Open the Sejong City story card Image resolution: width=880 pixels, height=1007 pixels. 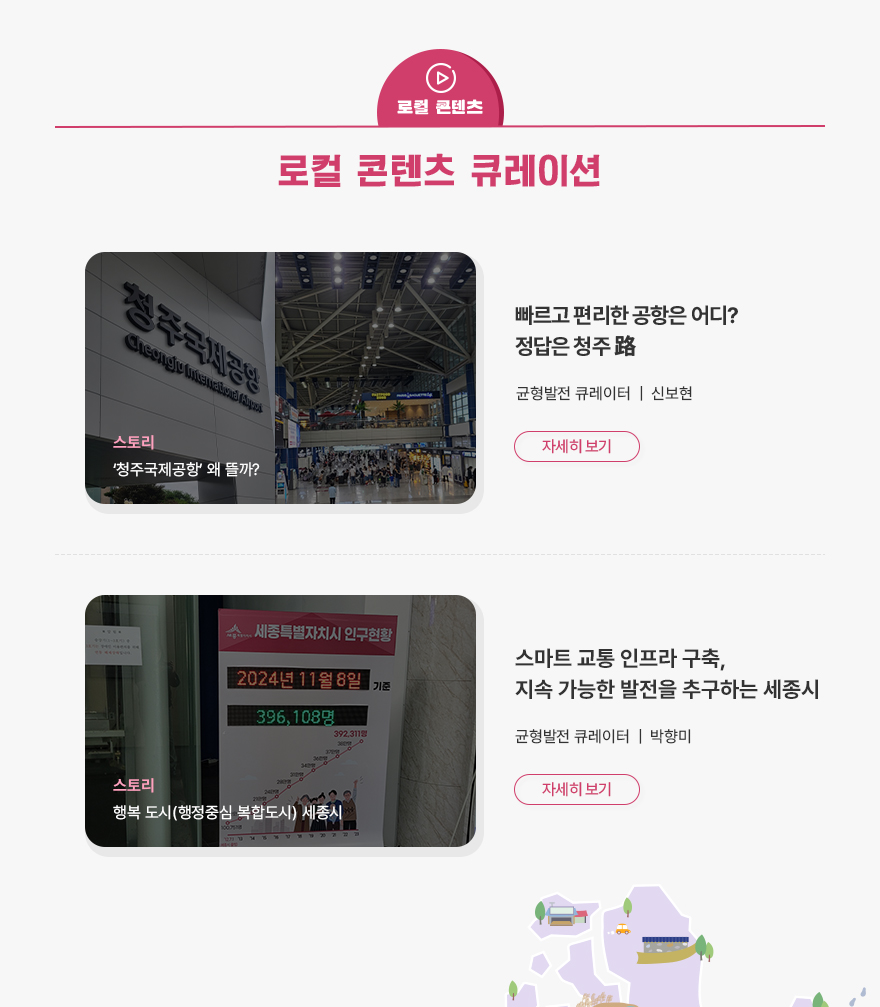[x=280, y=721]
